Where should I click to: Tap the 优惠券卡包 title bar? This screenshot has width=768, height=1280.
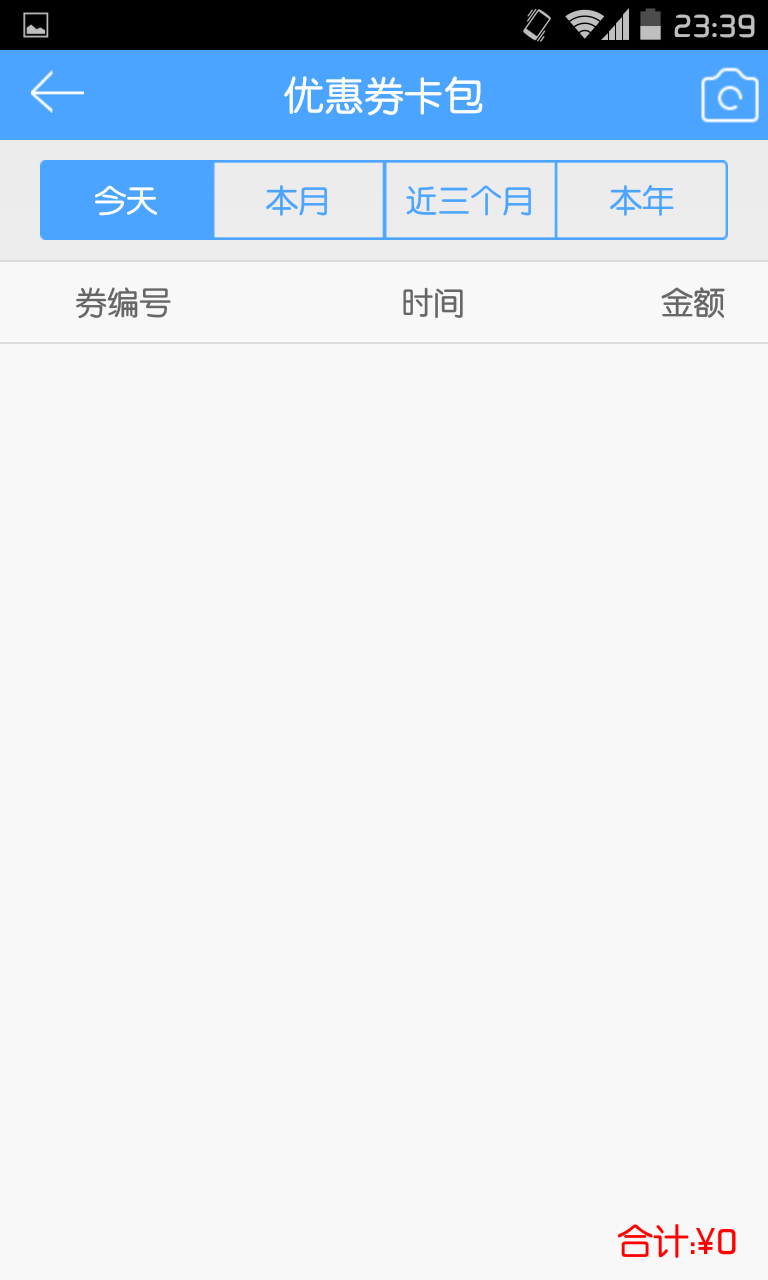pyautogui.click(x=384, y=92)
